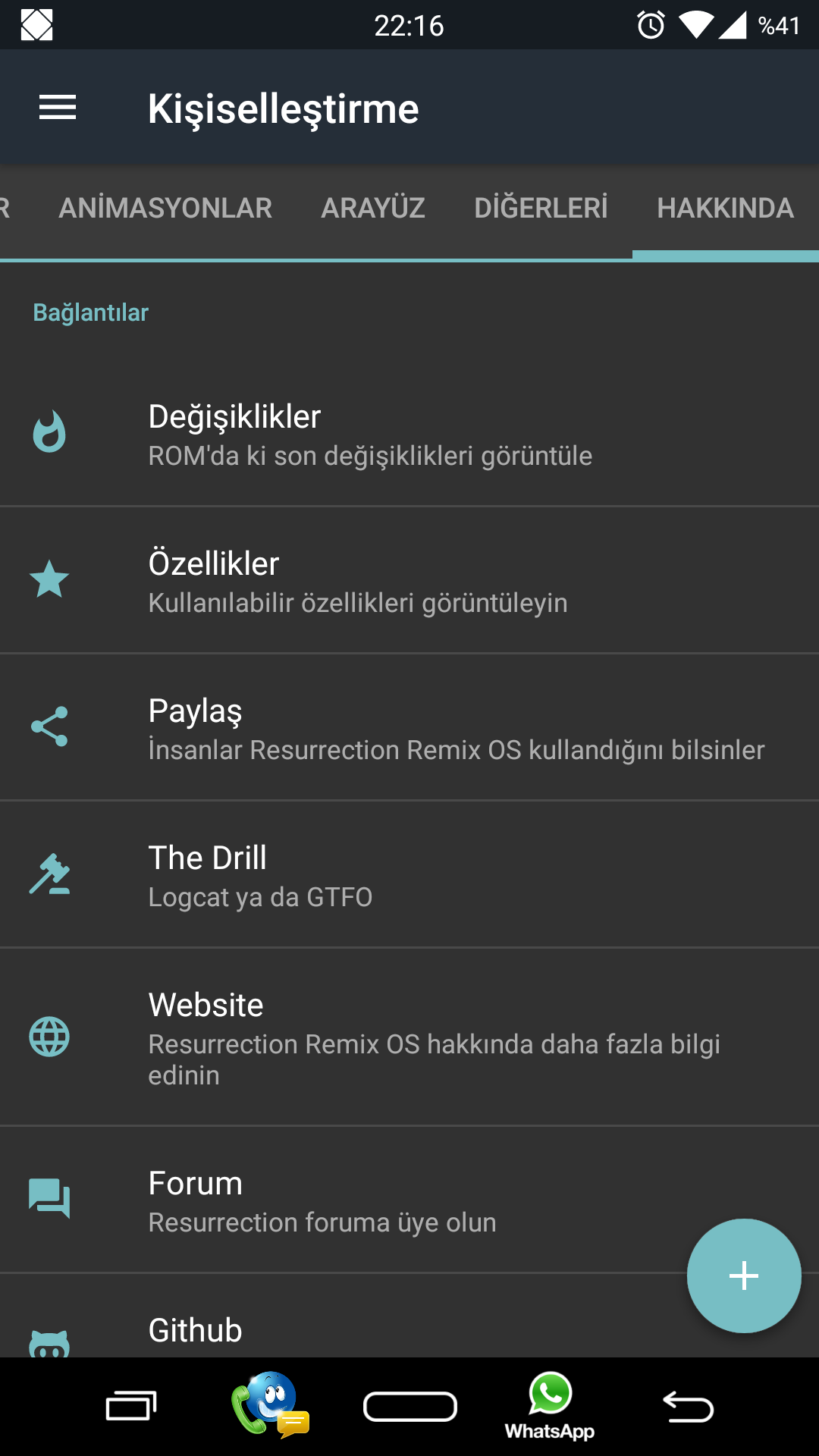Launch WhatsApp from the navigation bar
Viewport: 819px width, 1456px height.
(550, 1406)
